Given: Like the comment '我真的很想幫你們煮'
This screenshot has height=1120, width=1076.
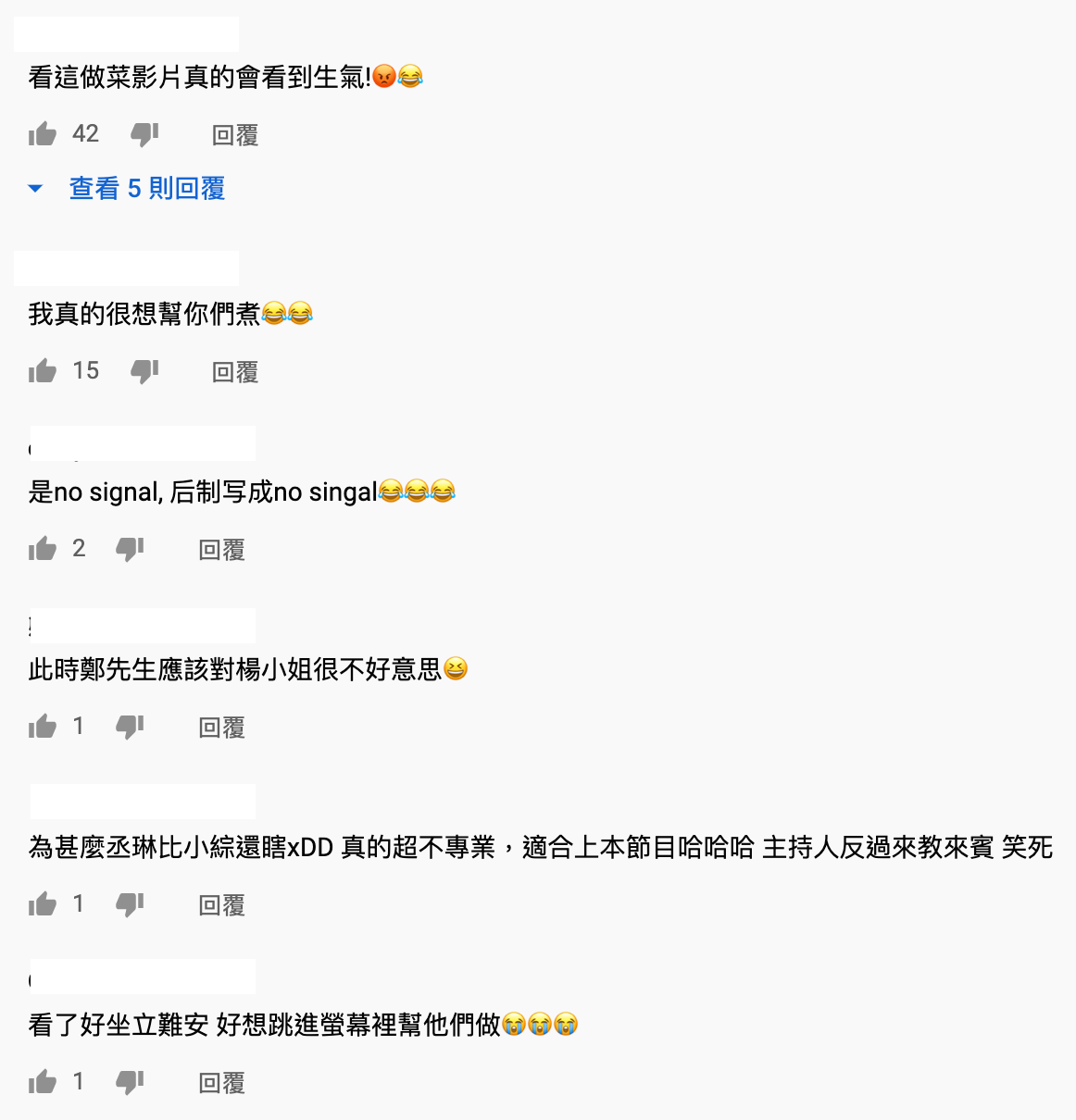Looking at the screenshot, I should (x=43, y=371).
